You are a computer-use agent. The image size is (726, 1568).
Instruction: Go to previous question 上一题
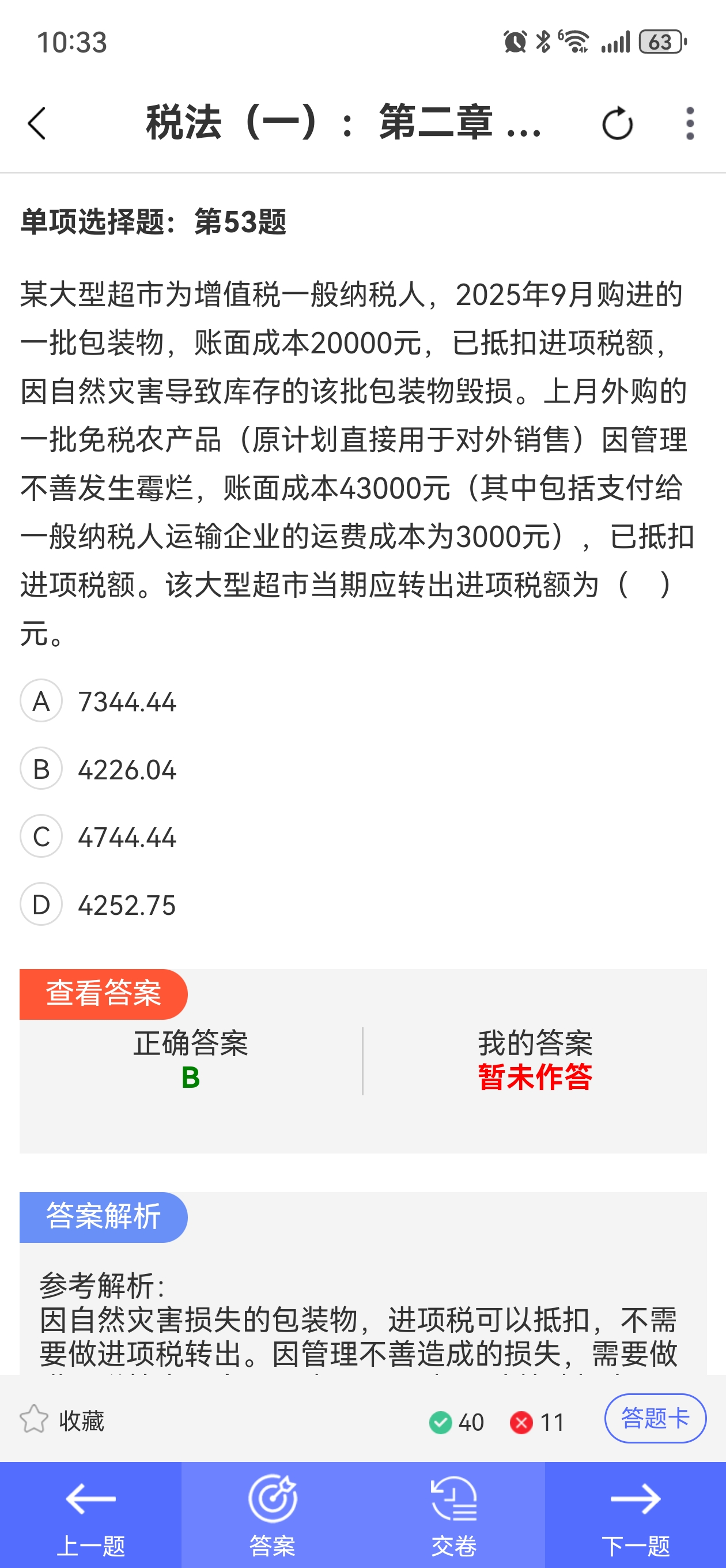click(x=90, y=1516)
